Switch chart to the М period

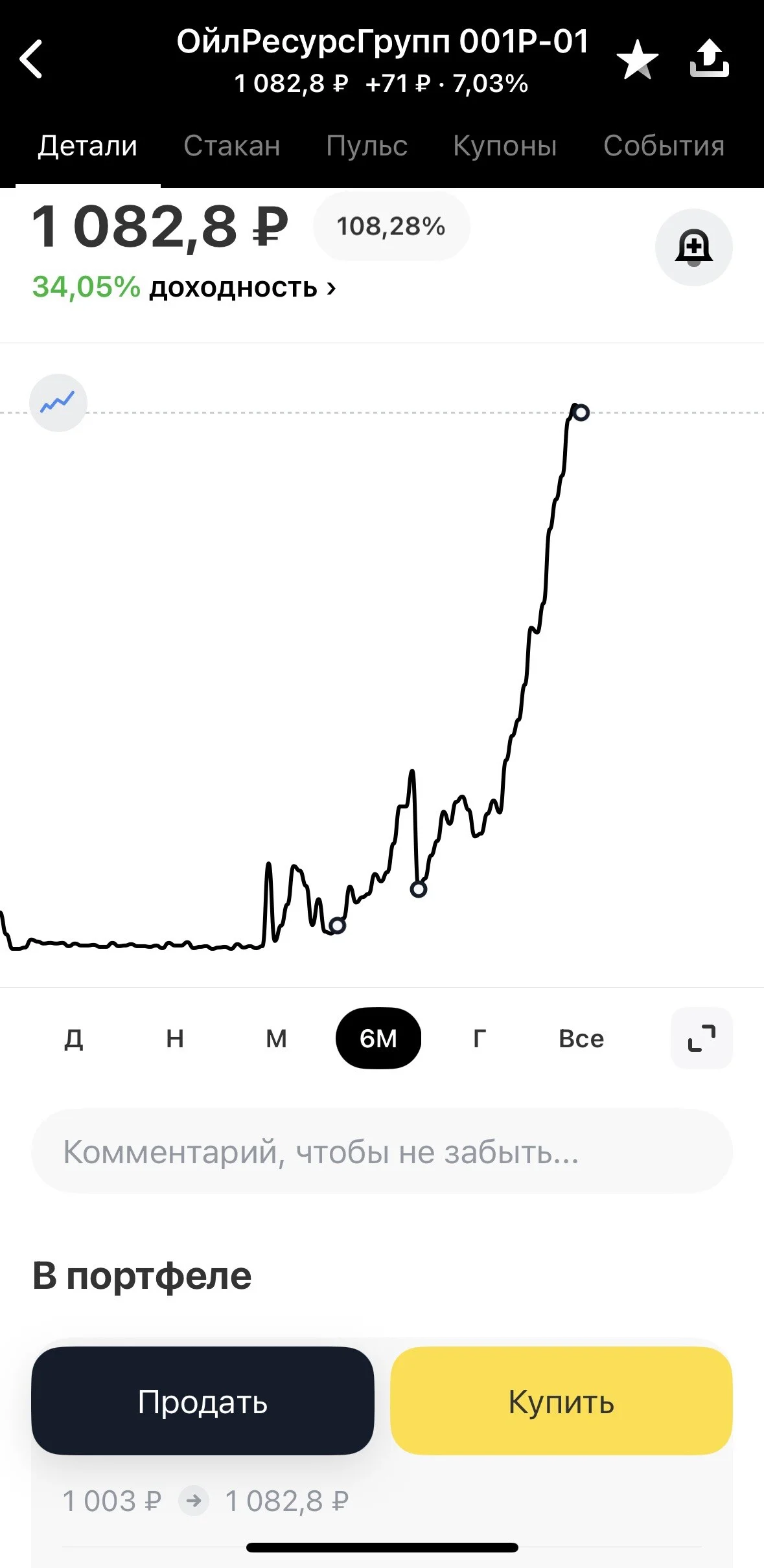(x=276, y=1038)
